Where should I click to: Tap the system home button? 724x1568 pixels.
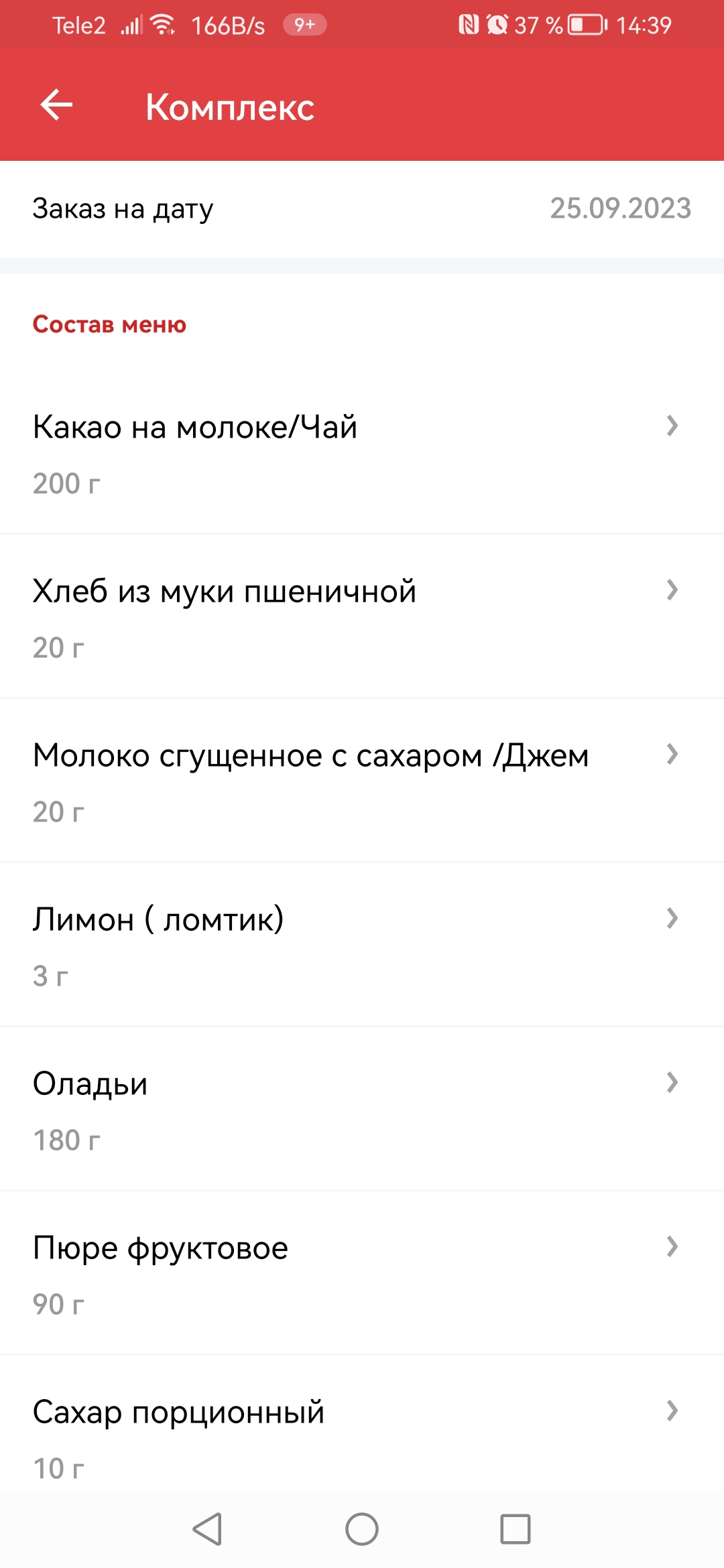362,1529
